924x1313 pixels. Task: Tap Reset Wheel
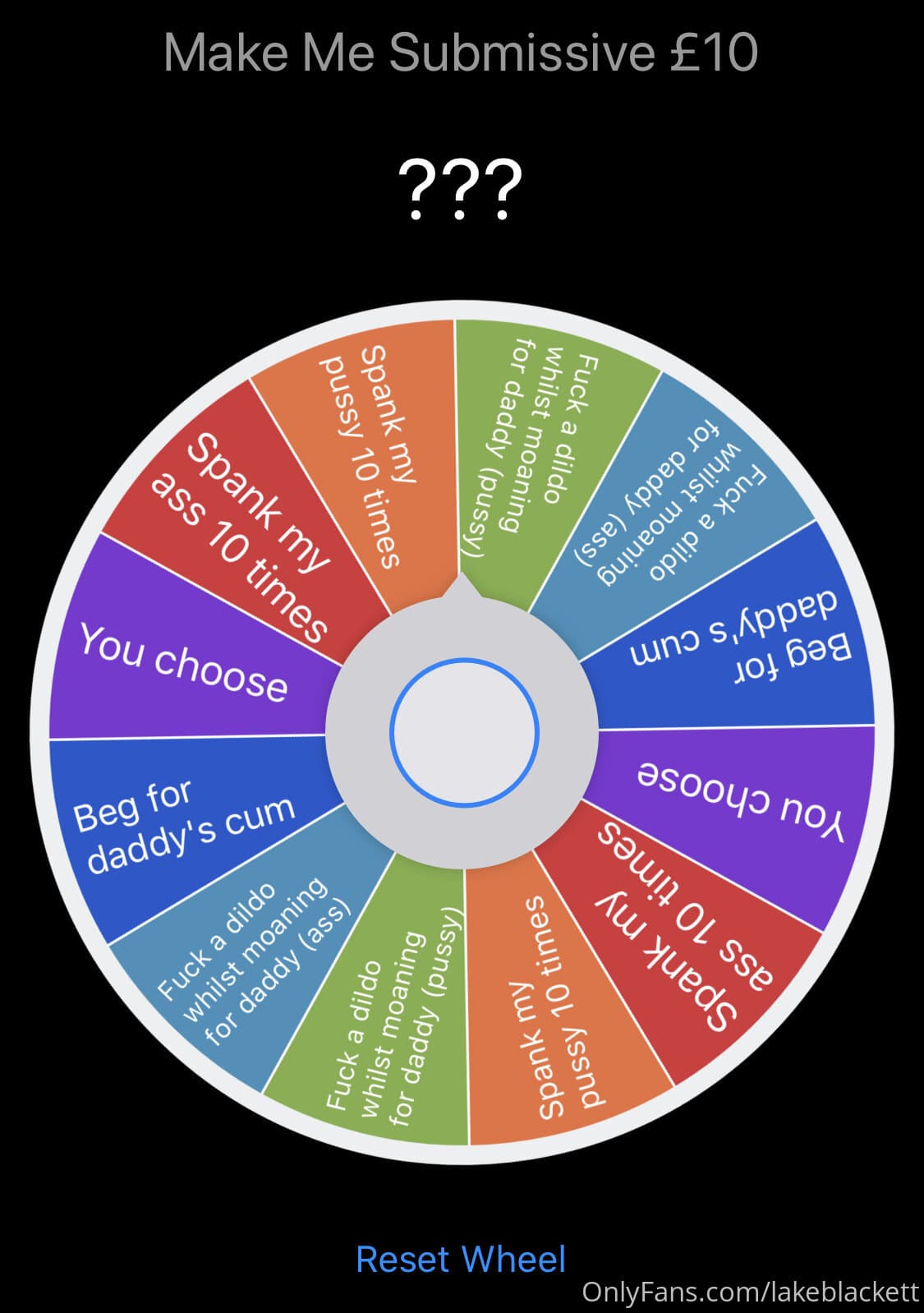pos(461,1259)
